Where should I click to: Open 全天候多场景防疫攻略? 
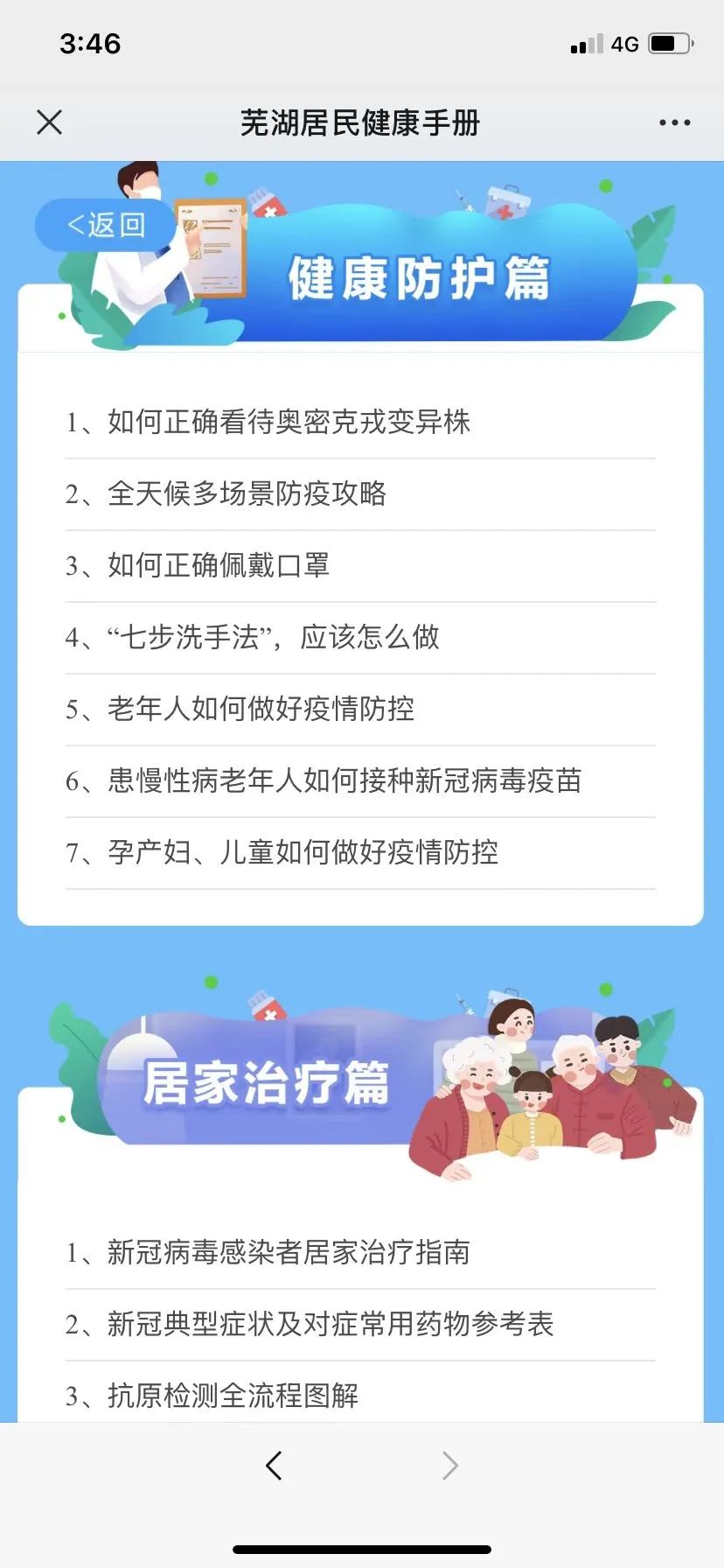pos(247,493)
